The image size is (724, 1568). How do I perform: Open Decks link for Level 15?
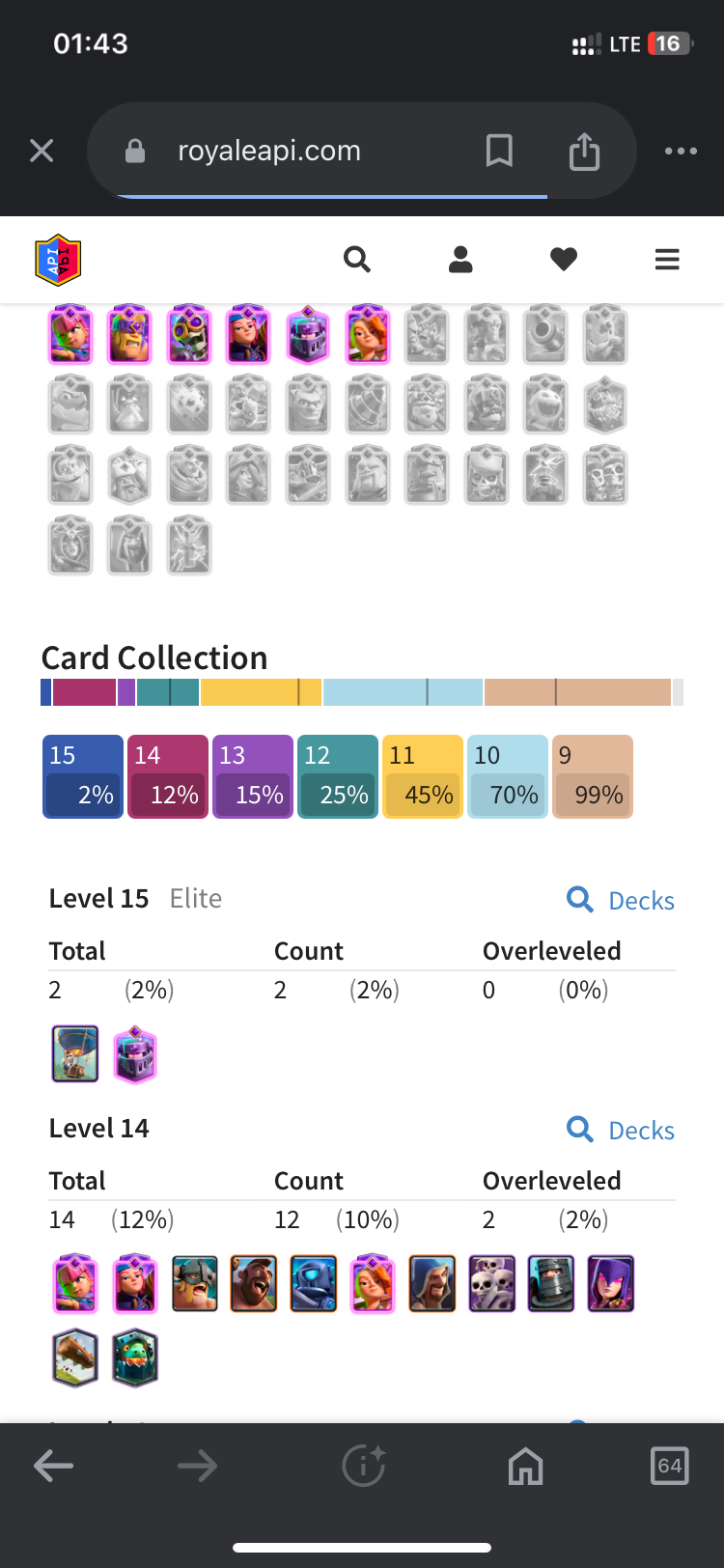(621, 900)
